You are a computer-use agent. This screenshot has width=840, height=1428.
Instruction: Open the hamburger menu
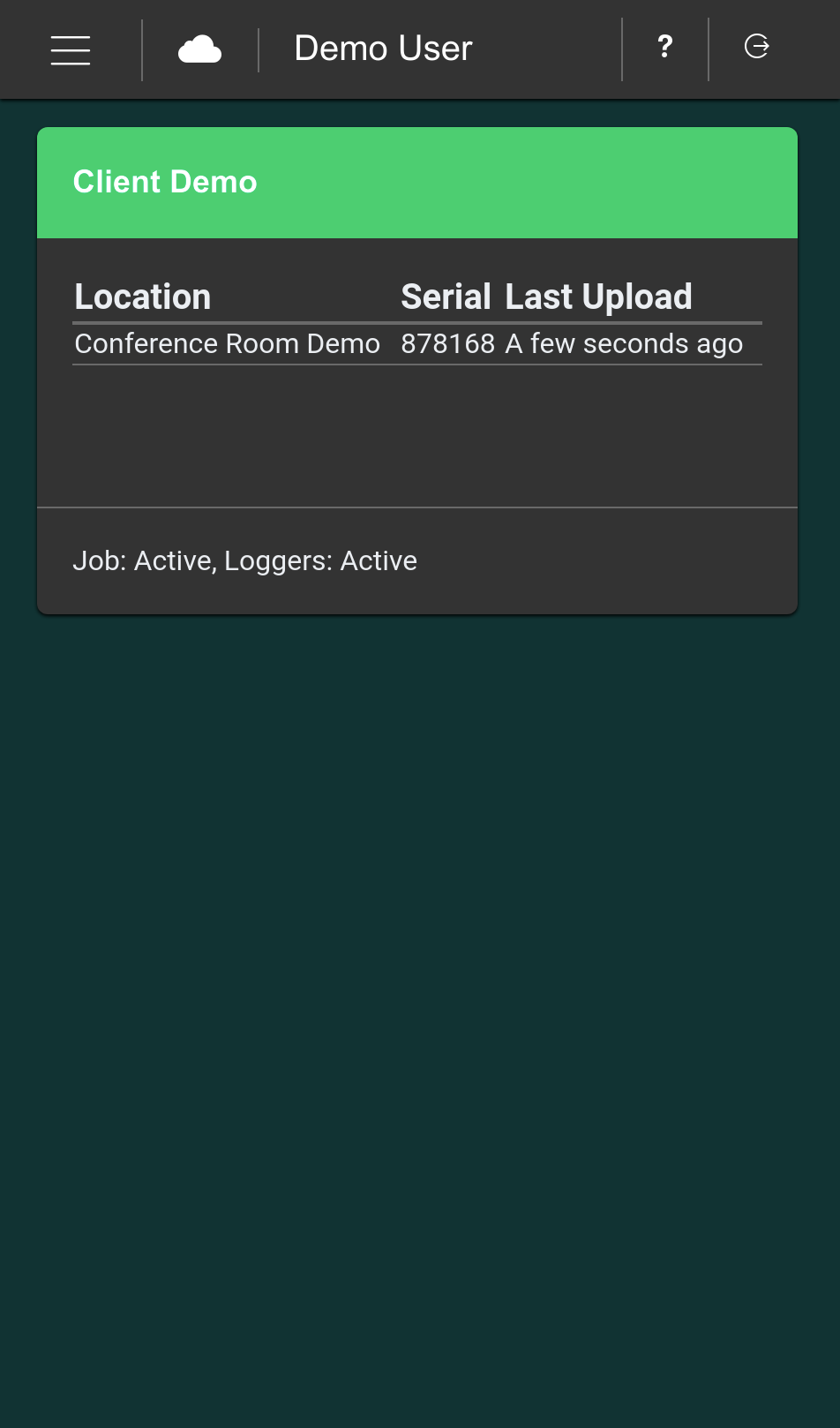71,50
